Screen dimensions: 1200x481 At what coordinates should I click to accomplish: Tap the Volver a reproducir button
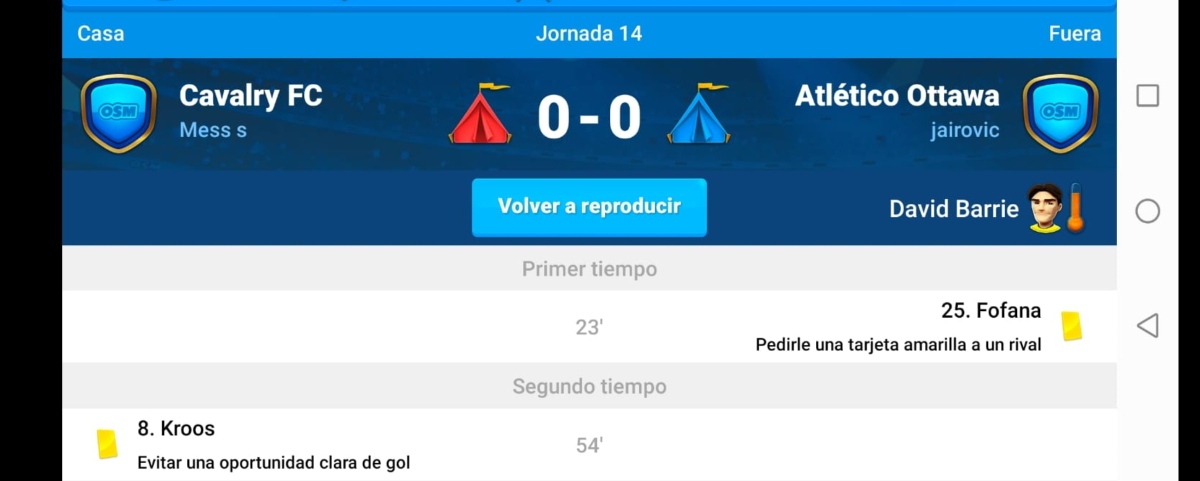[589, 207]
